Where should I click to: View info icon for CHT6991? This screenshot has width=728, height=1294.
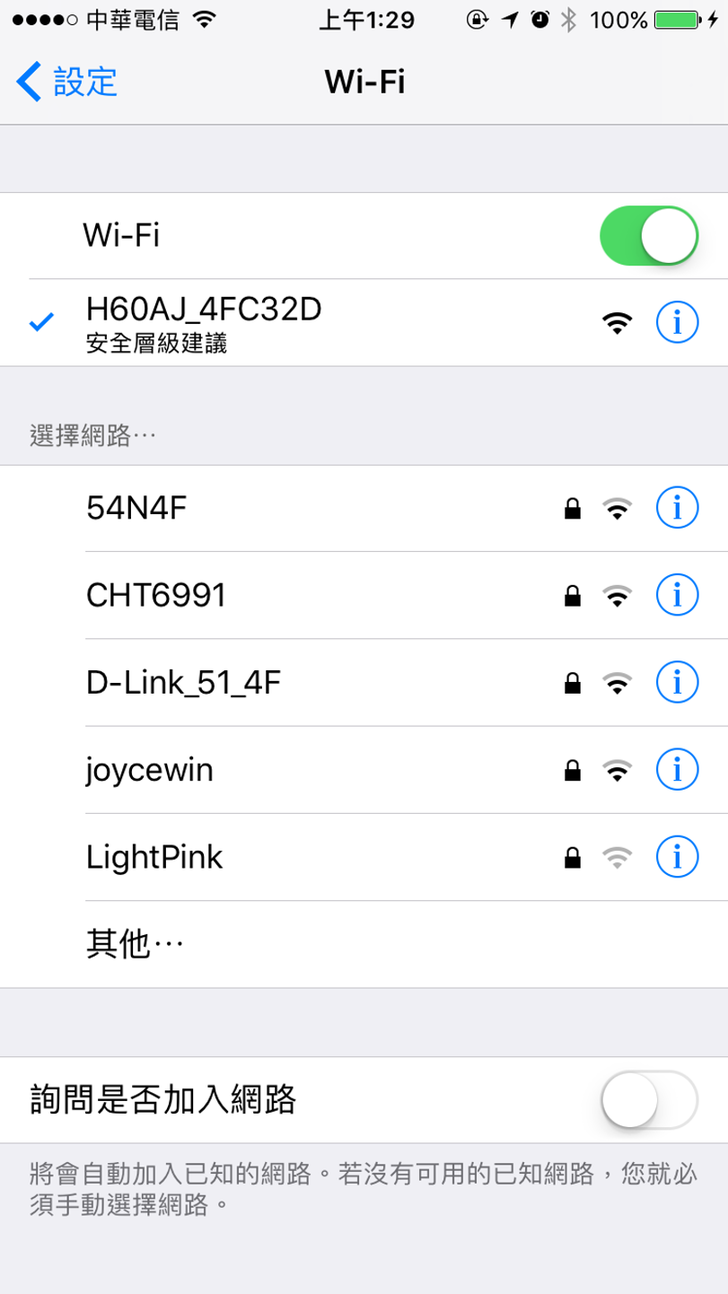click(677, 596)
